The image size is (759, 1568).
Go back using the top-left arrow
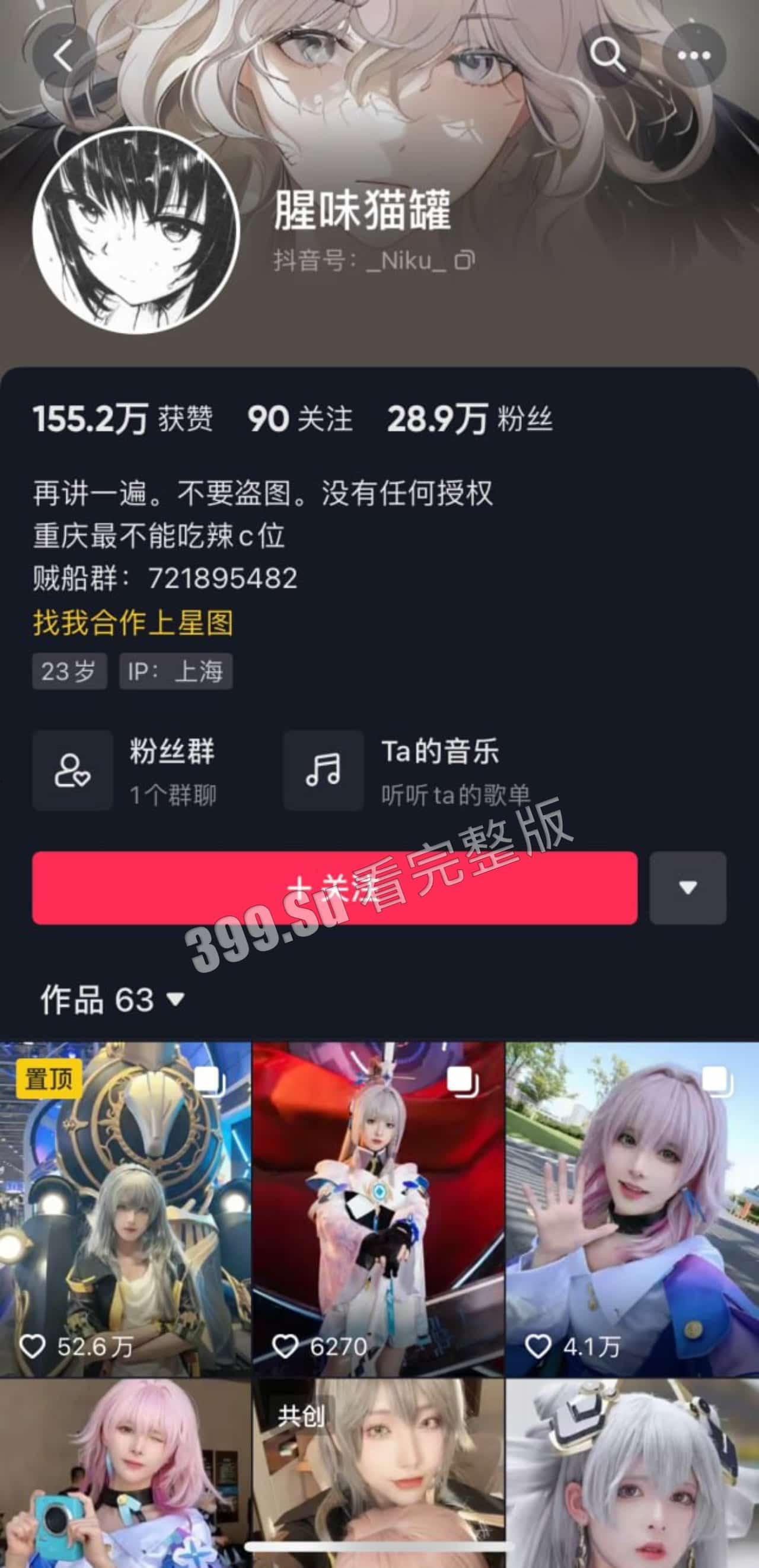click(63, 56)
